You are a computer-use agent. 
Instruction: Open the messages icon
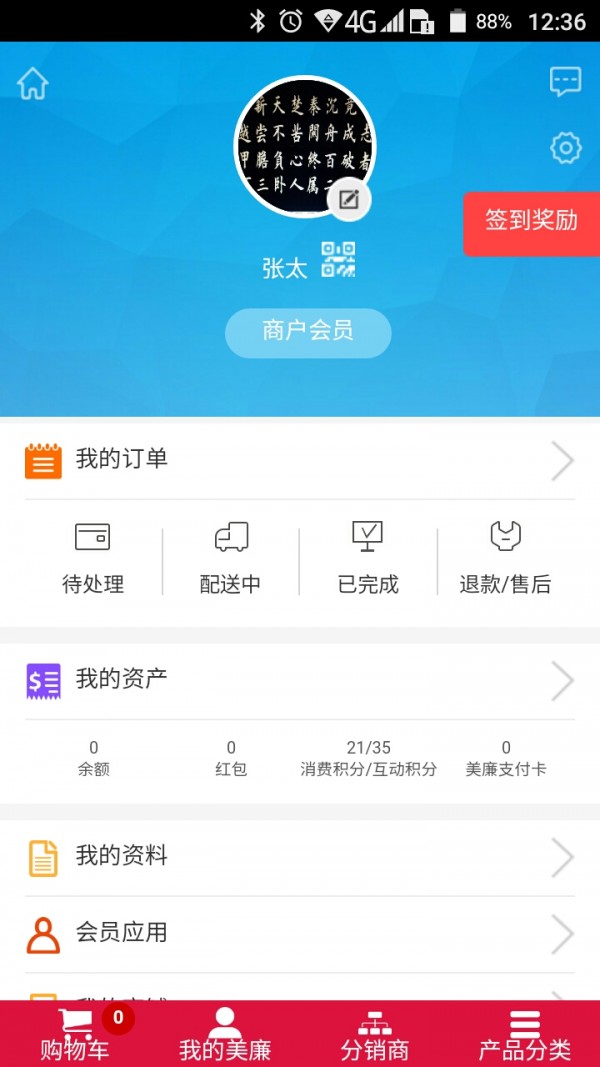click(565, 82)
